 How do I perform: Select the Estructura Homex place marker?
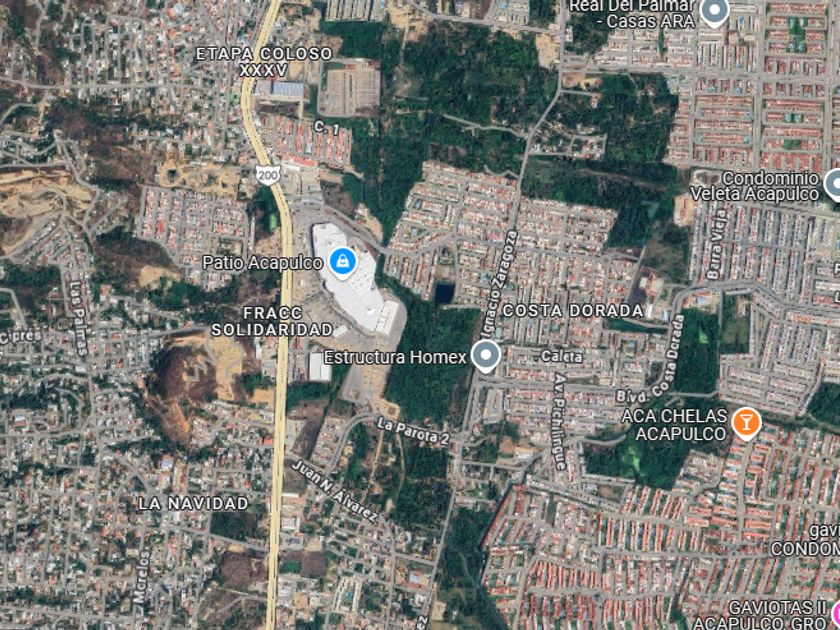point(486,355)
